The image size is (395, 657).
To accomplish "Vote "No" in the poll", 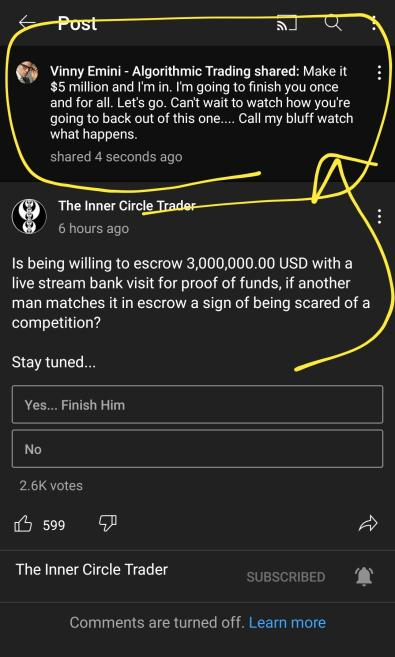I will pos(197,449).
